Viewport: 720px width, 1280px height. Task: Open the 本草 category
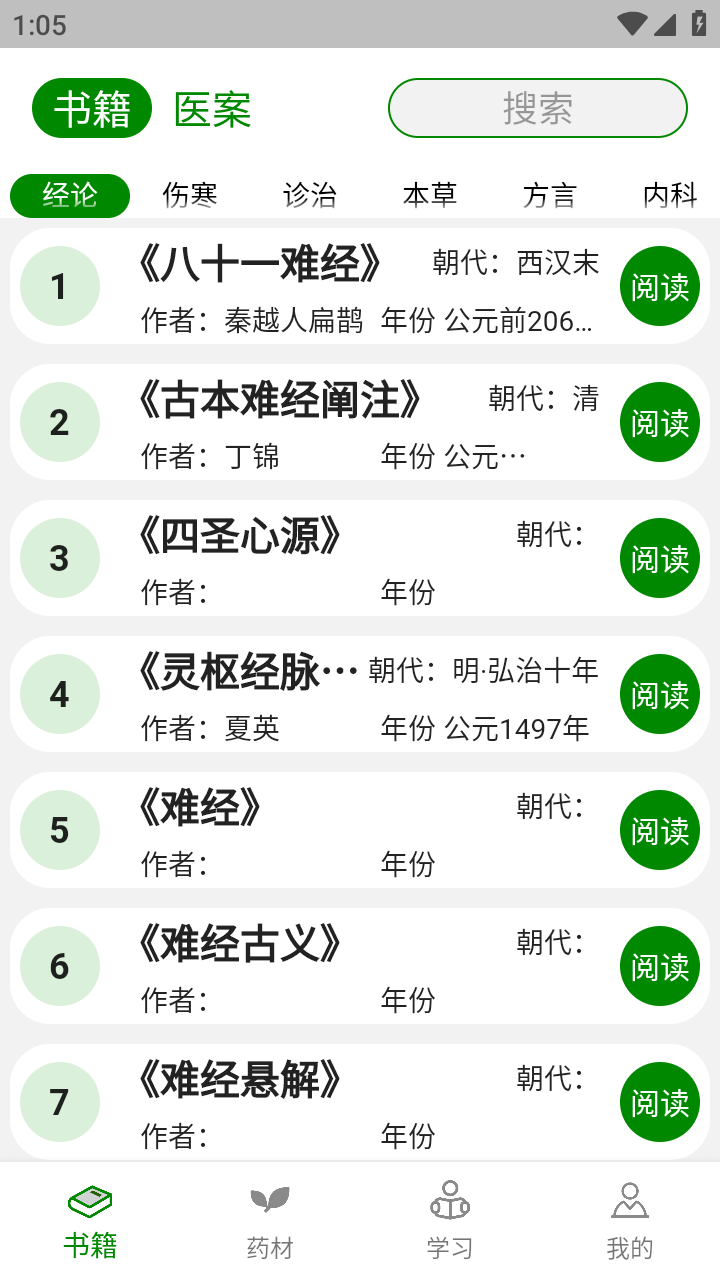point(429,195)
